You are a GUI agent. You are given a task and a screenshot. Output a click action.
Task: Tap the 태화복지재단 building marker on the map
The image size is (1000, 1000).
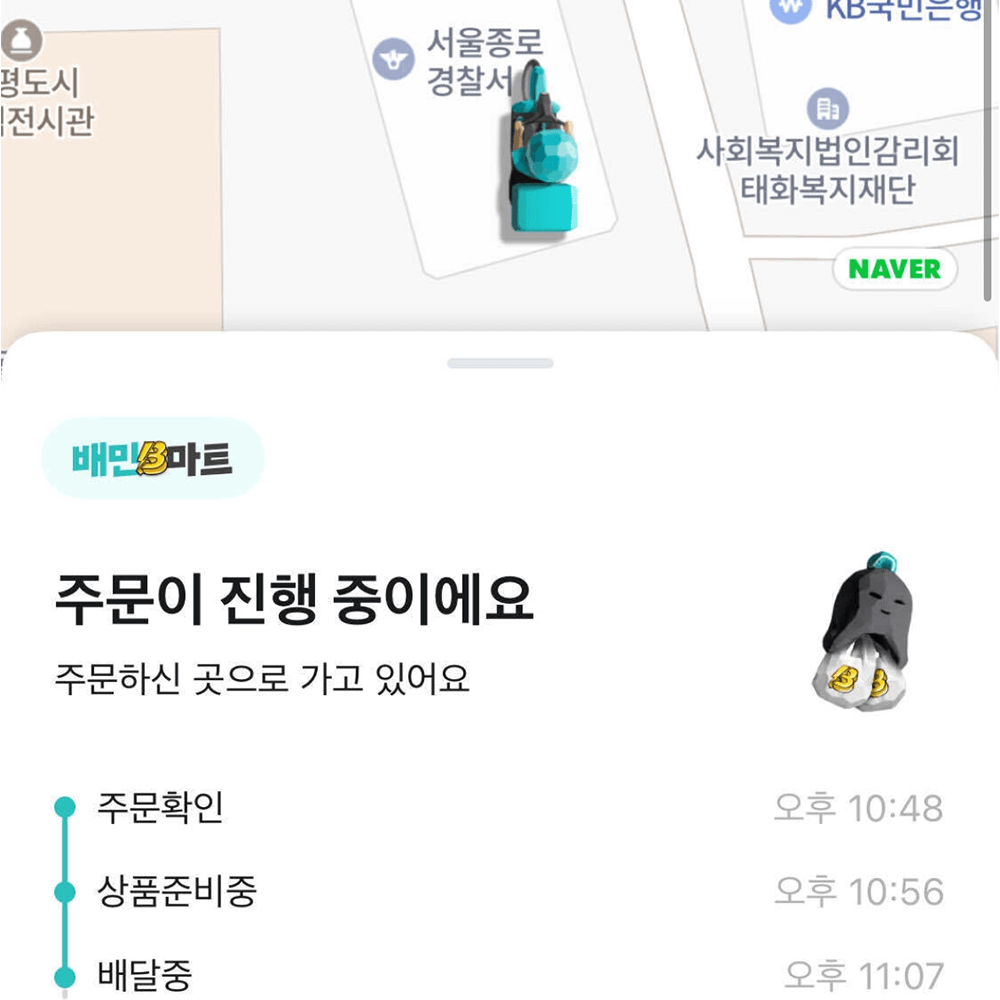[x=827, y=108]
